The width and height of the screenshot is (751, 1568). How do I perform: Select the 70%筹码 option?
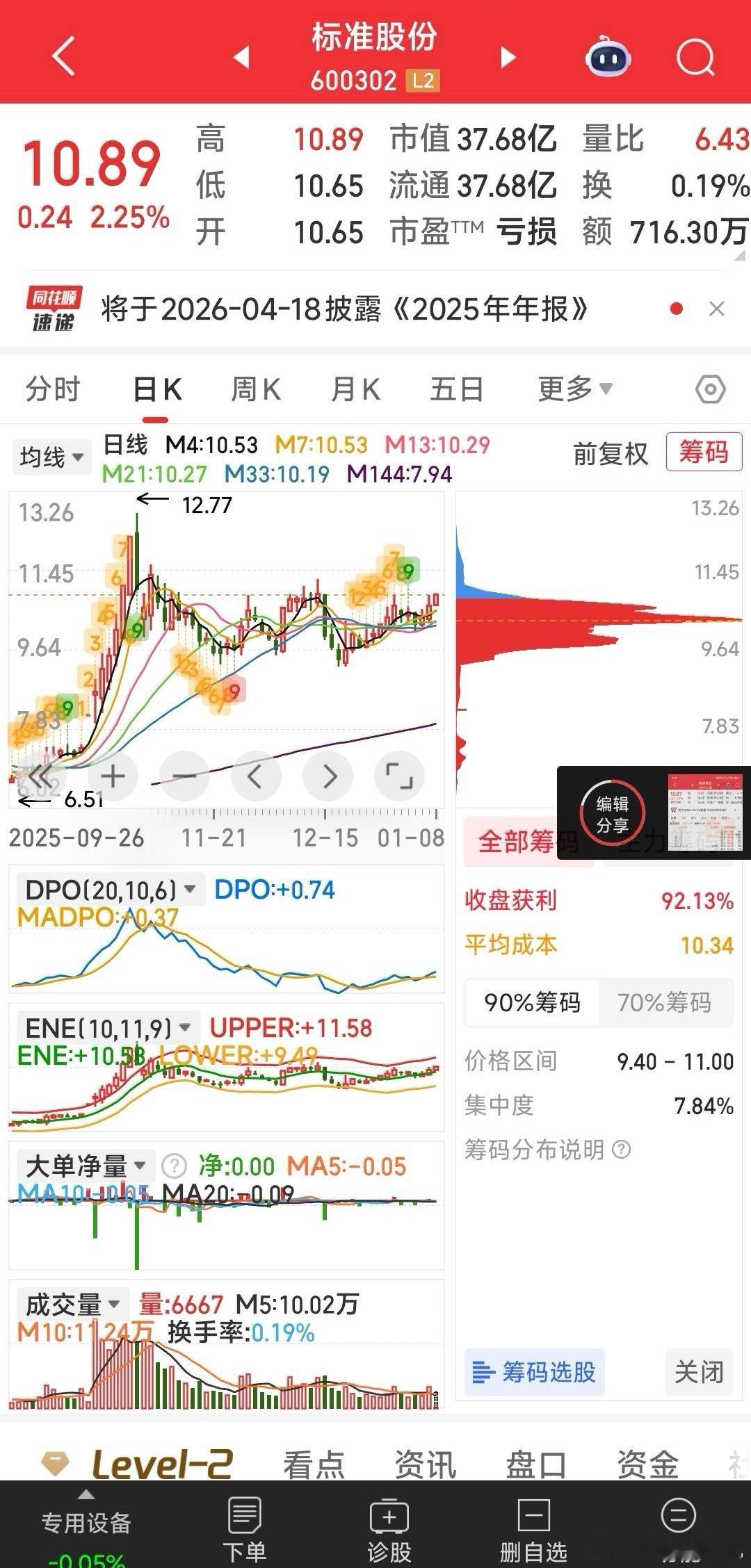pyautogui.click(x=664, y=1002)
